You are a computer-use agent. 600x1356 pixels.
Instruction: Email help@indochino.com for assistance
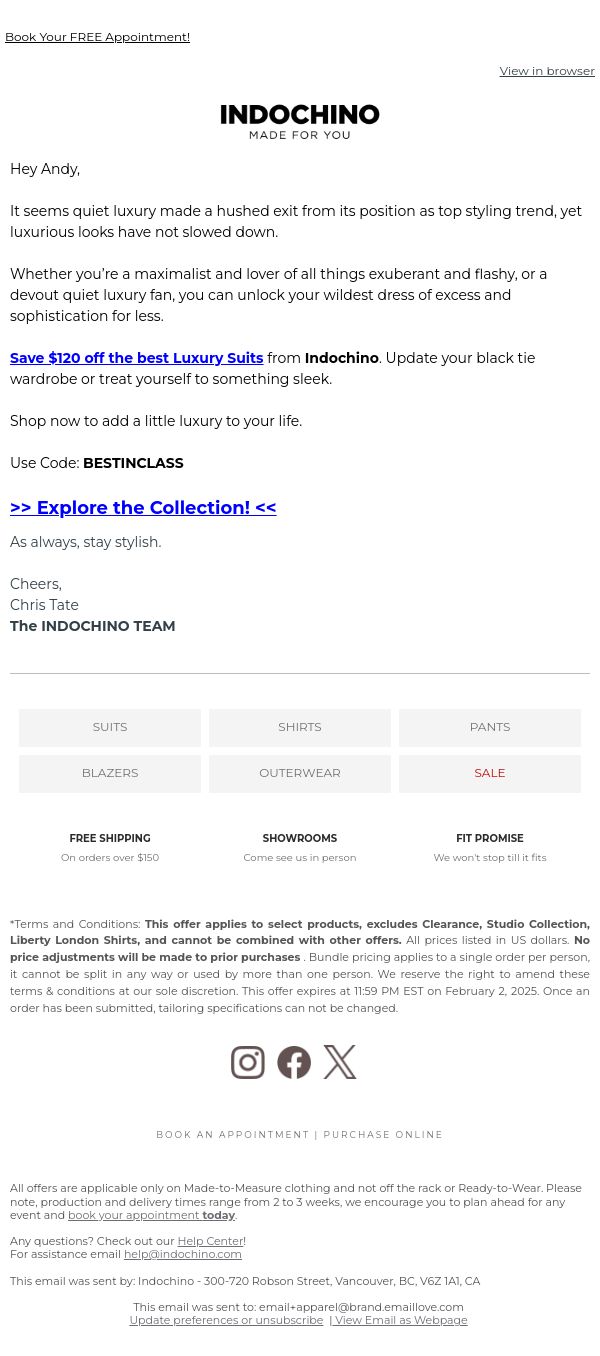pos(183,1254)
